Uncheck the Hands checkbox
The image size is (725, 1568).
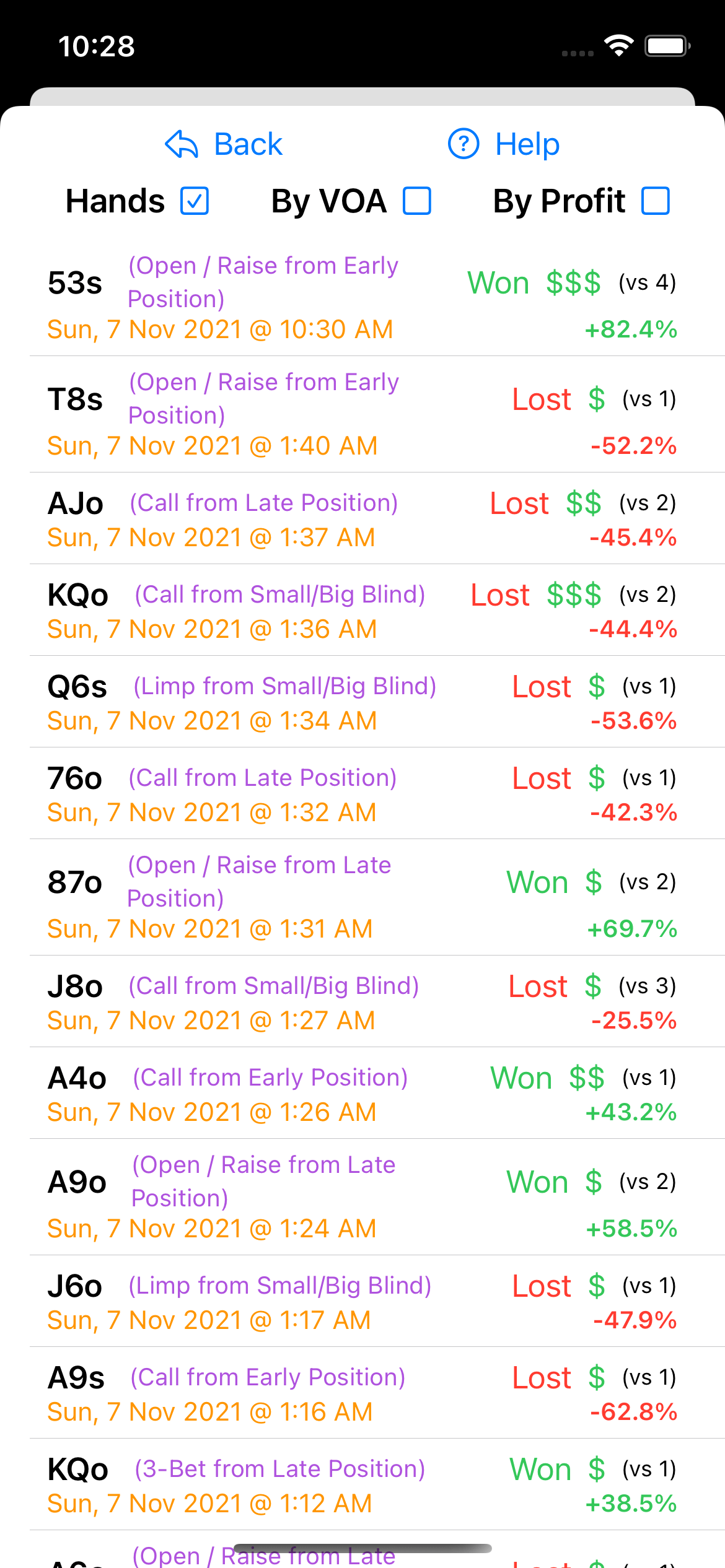(195, 201)
